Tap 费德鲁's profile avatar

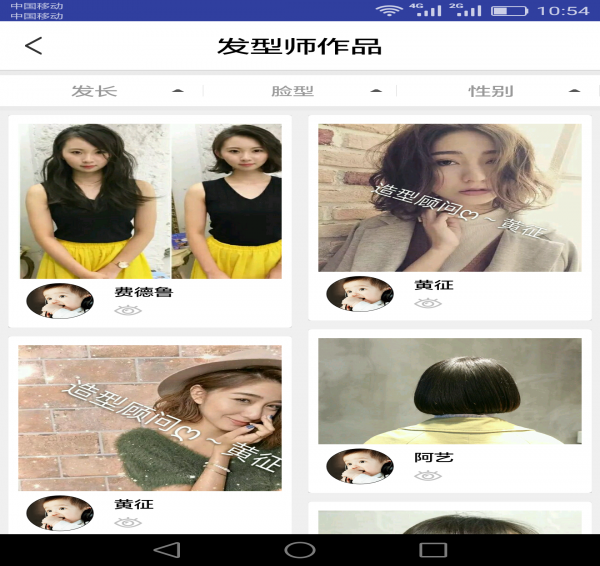coord(60,299)
